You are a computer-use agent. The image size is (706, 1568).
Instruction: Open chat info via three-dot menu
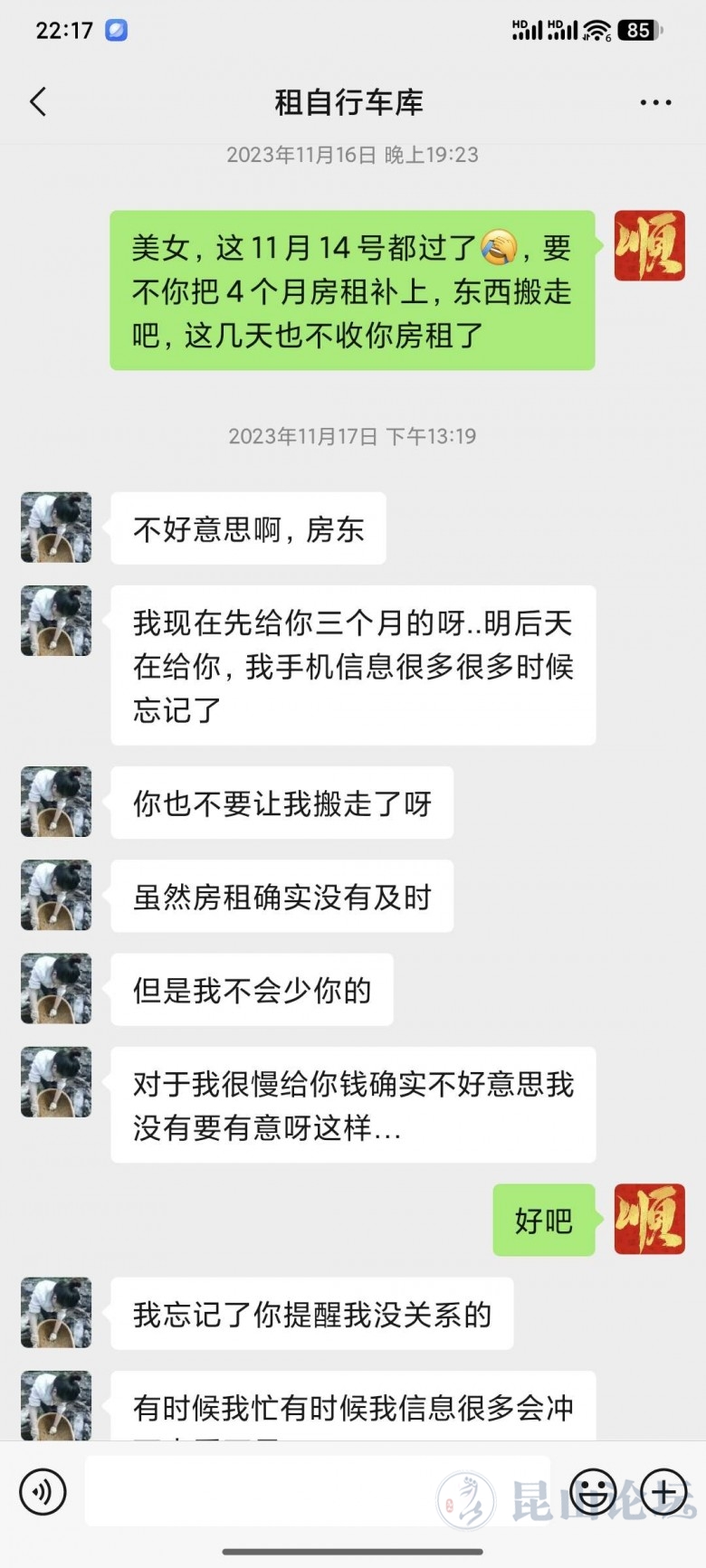pyautogui.click(x=655, y=103)
